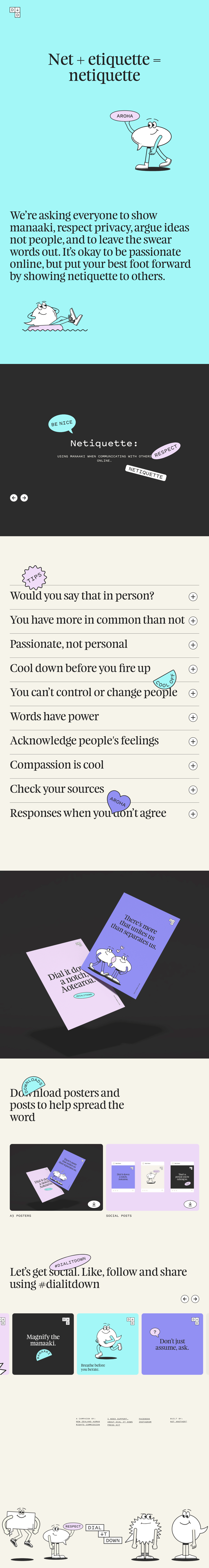Expand "Cool down before you fire up"
The height and width of the screenshot is (1568, 209).
192,669
